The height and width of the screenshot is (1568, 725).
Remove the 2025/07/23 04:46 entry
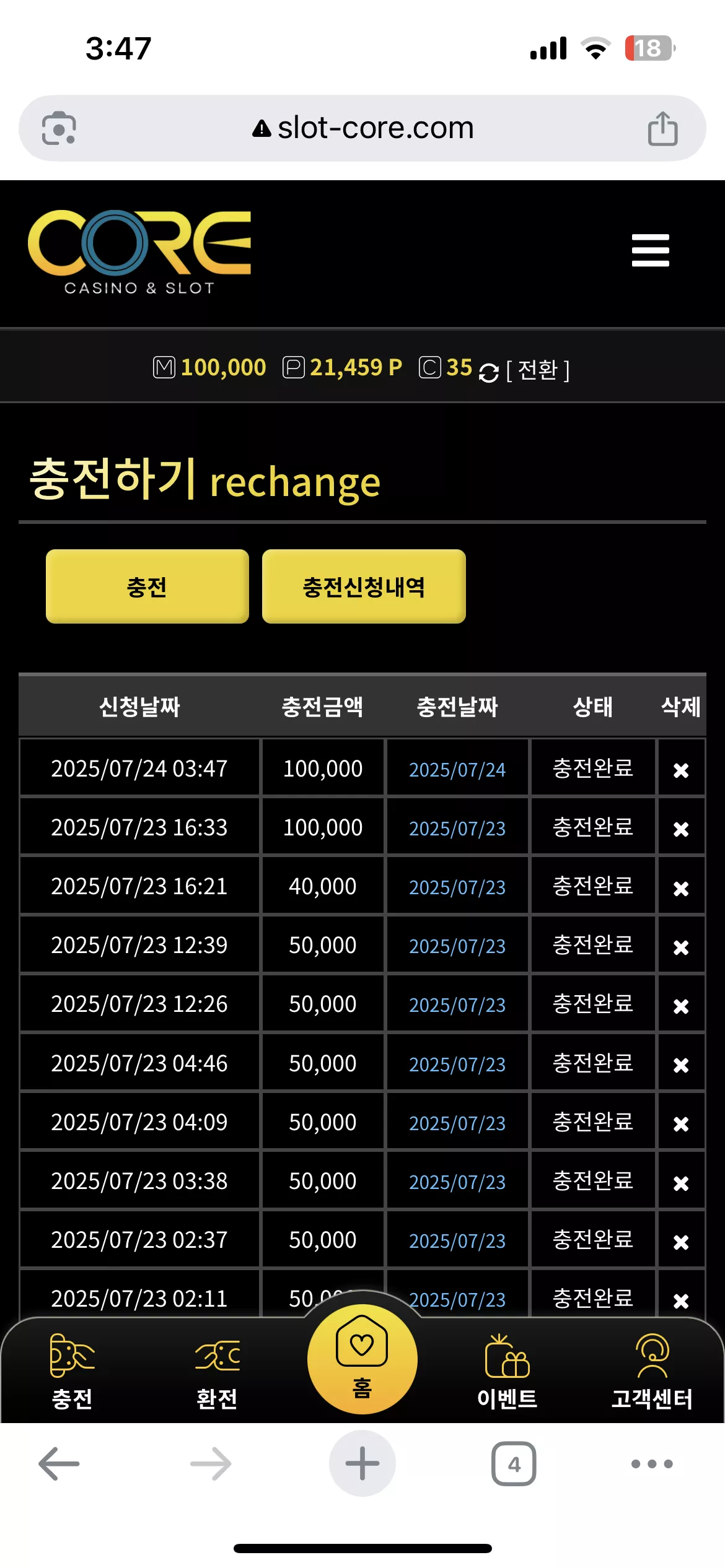pyautogui.click(x=681, y=1065)
